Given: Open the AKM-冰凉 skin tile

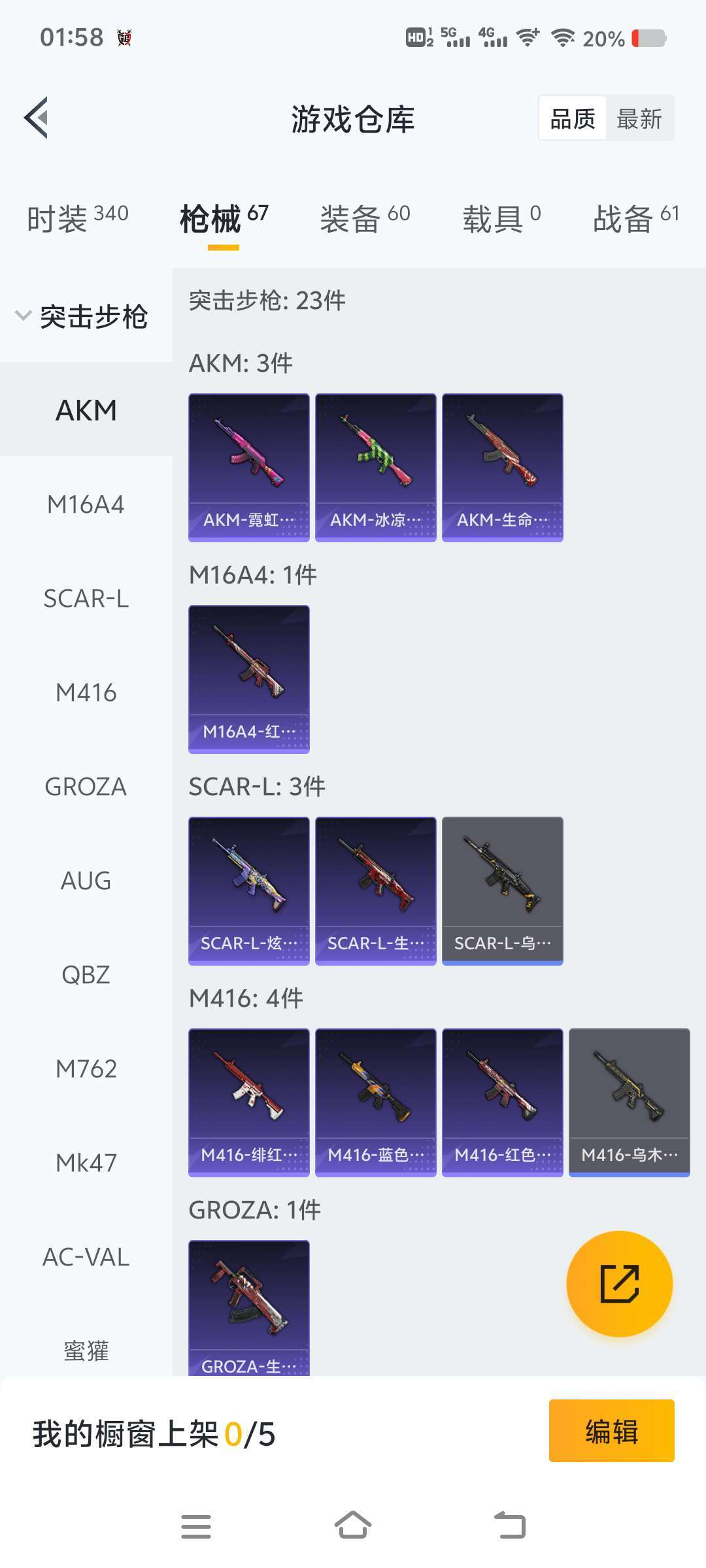Looking at the screenshot, I should point(376,468).
